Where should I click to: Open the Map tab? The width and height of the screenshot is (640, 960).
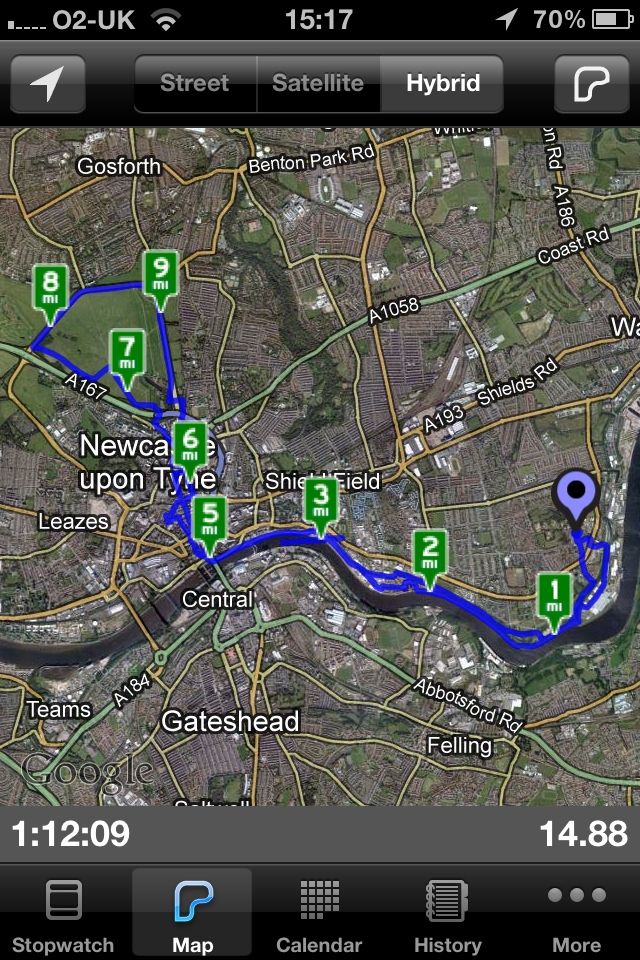[192, 914]
